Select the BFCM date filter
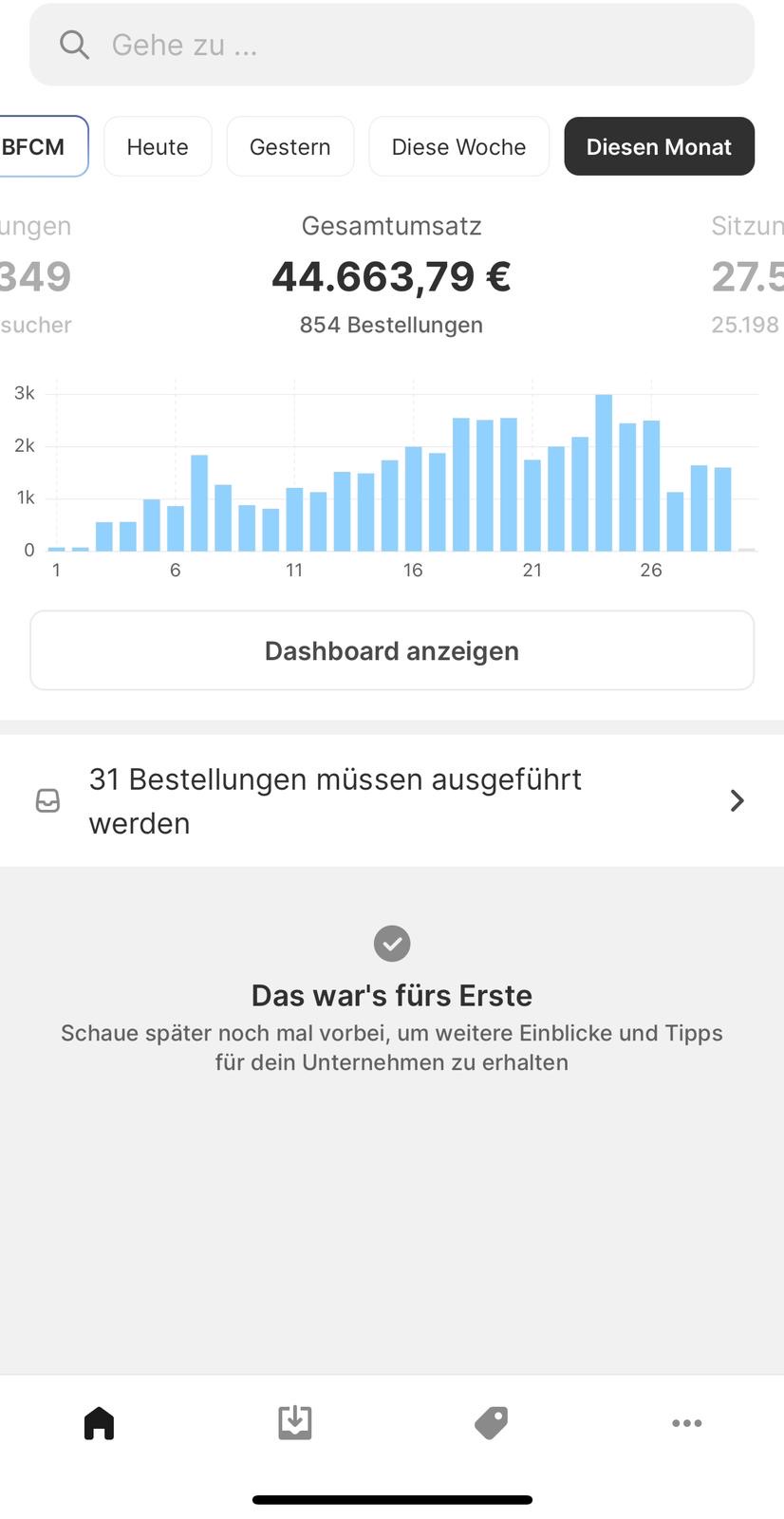Viewport: 784px width, 1519px height. (x=38, y=146)
